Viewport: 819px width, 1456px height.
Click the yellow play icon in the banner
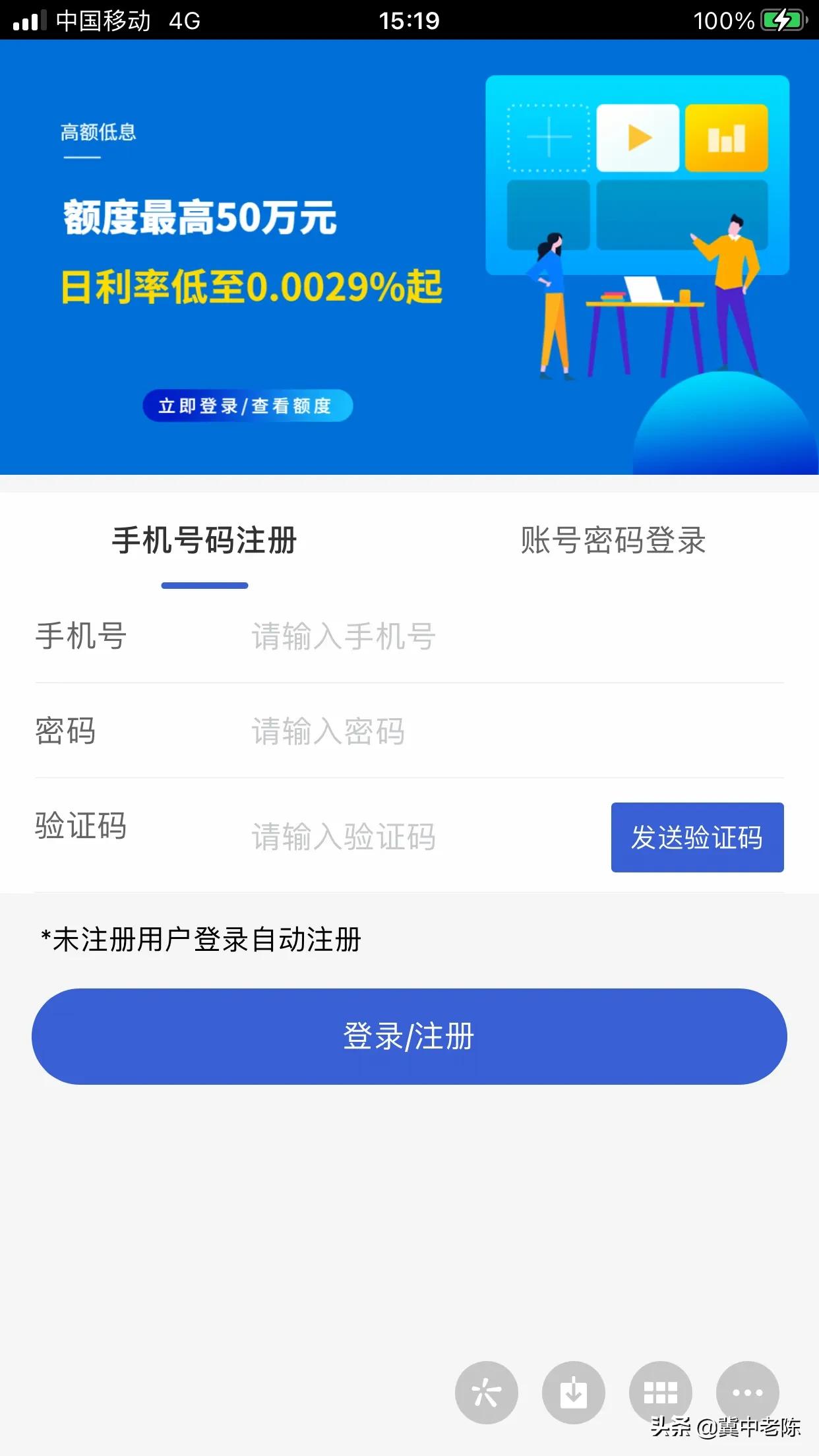tap(638, 137)
